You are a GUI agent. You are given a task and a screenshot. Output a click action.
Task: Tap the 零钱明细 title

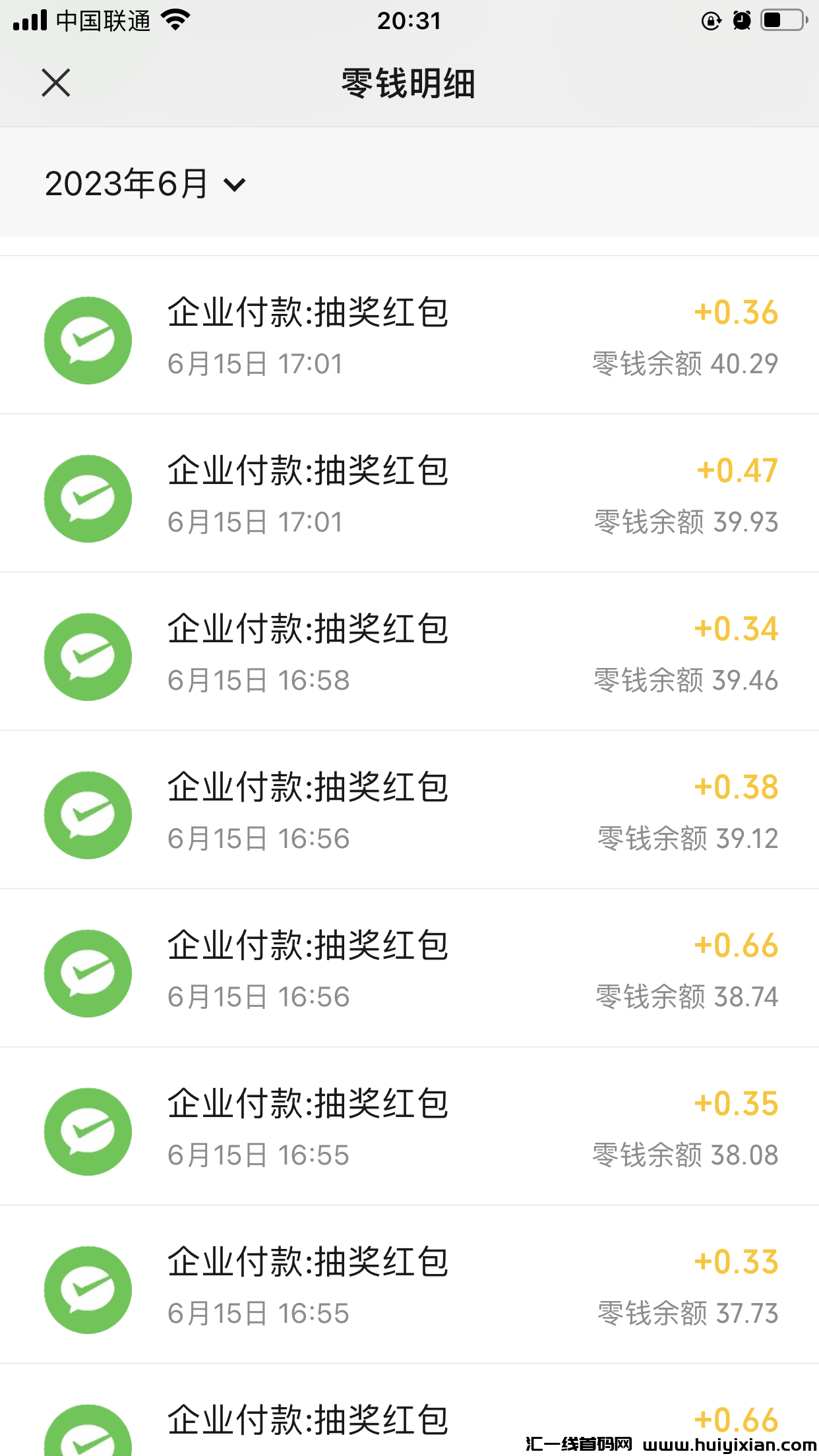pyautogui.click(x=409, y=84)
